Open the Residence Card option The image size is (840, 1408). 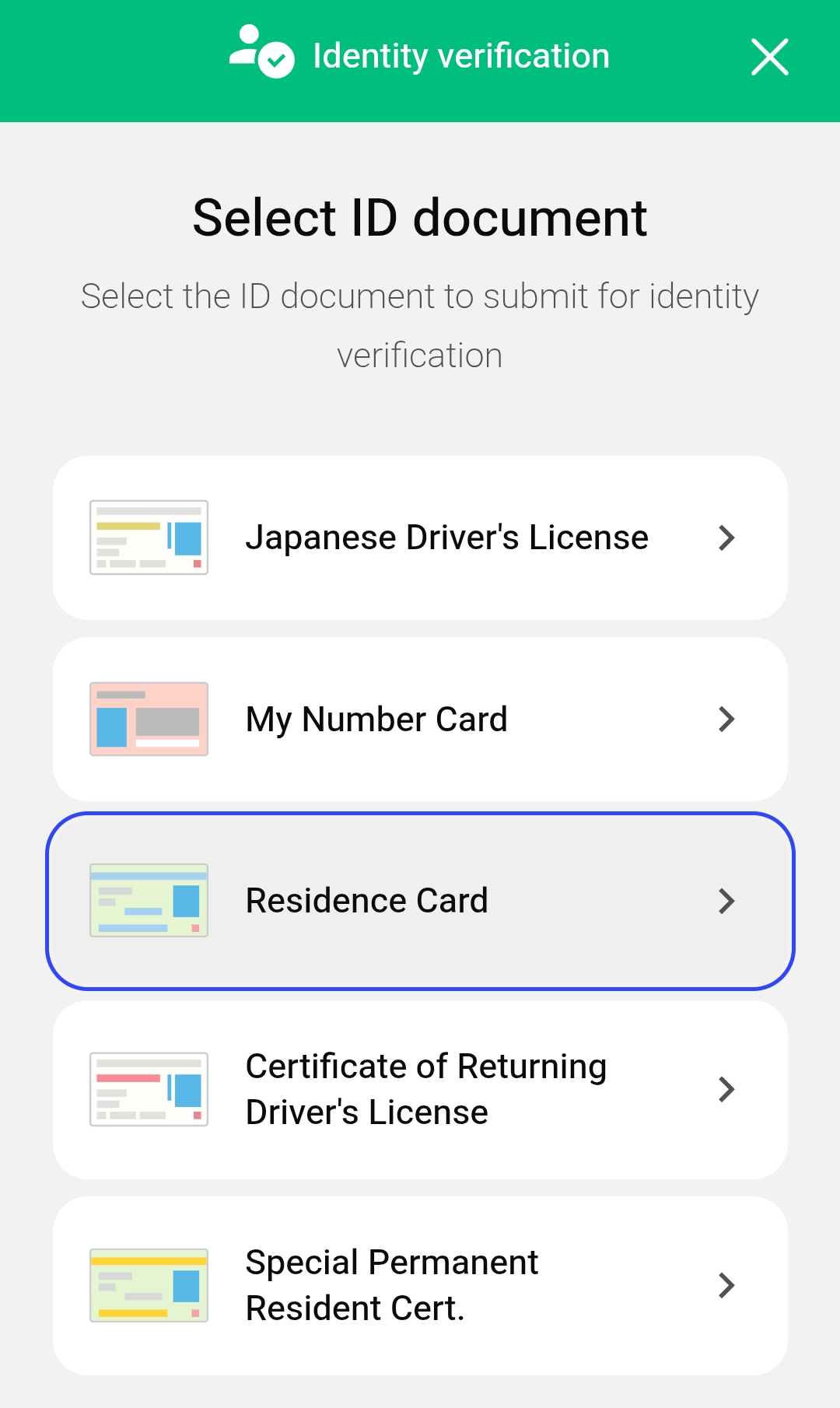tap(420, 901)
